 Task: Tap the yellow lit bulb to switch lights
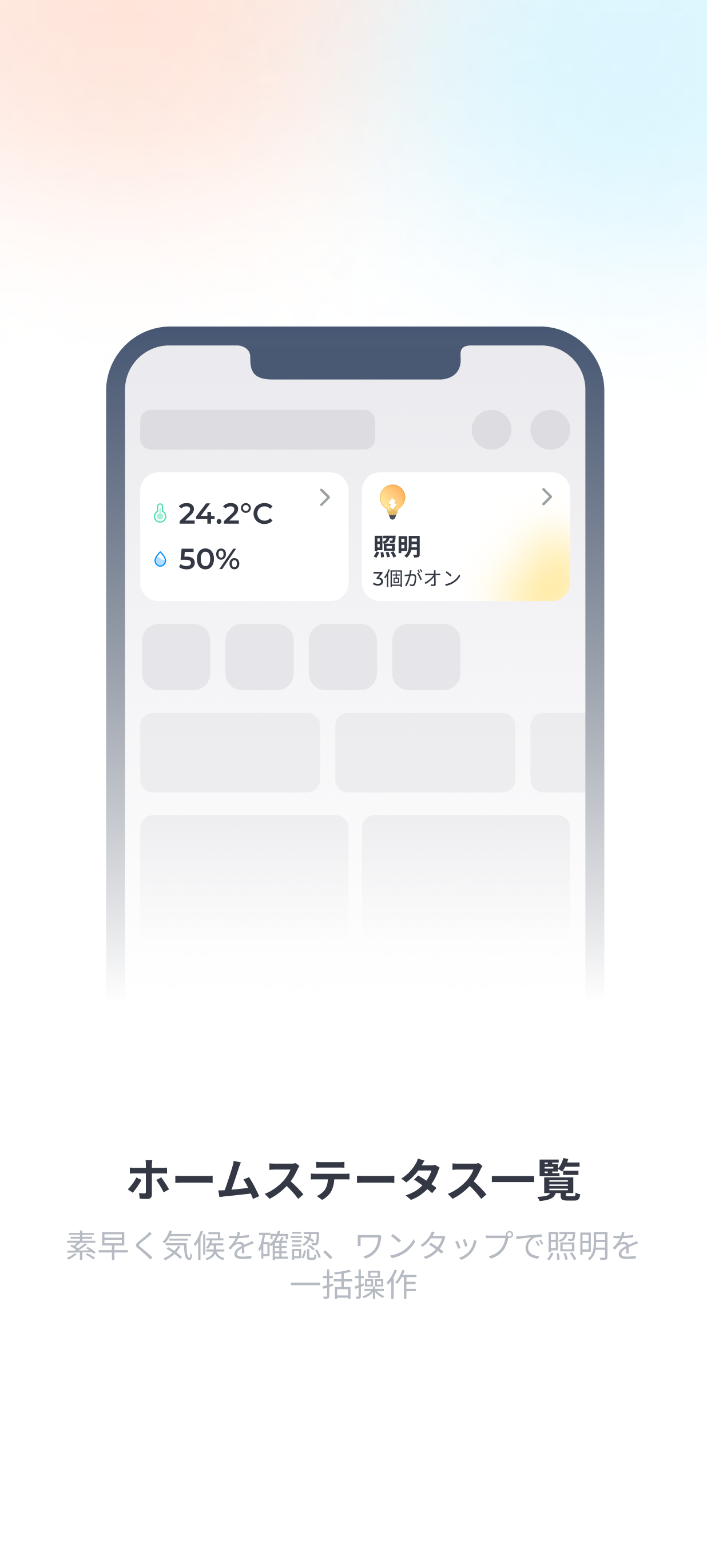pyautogui.click(x=394, y=501)
